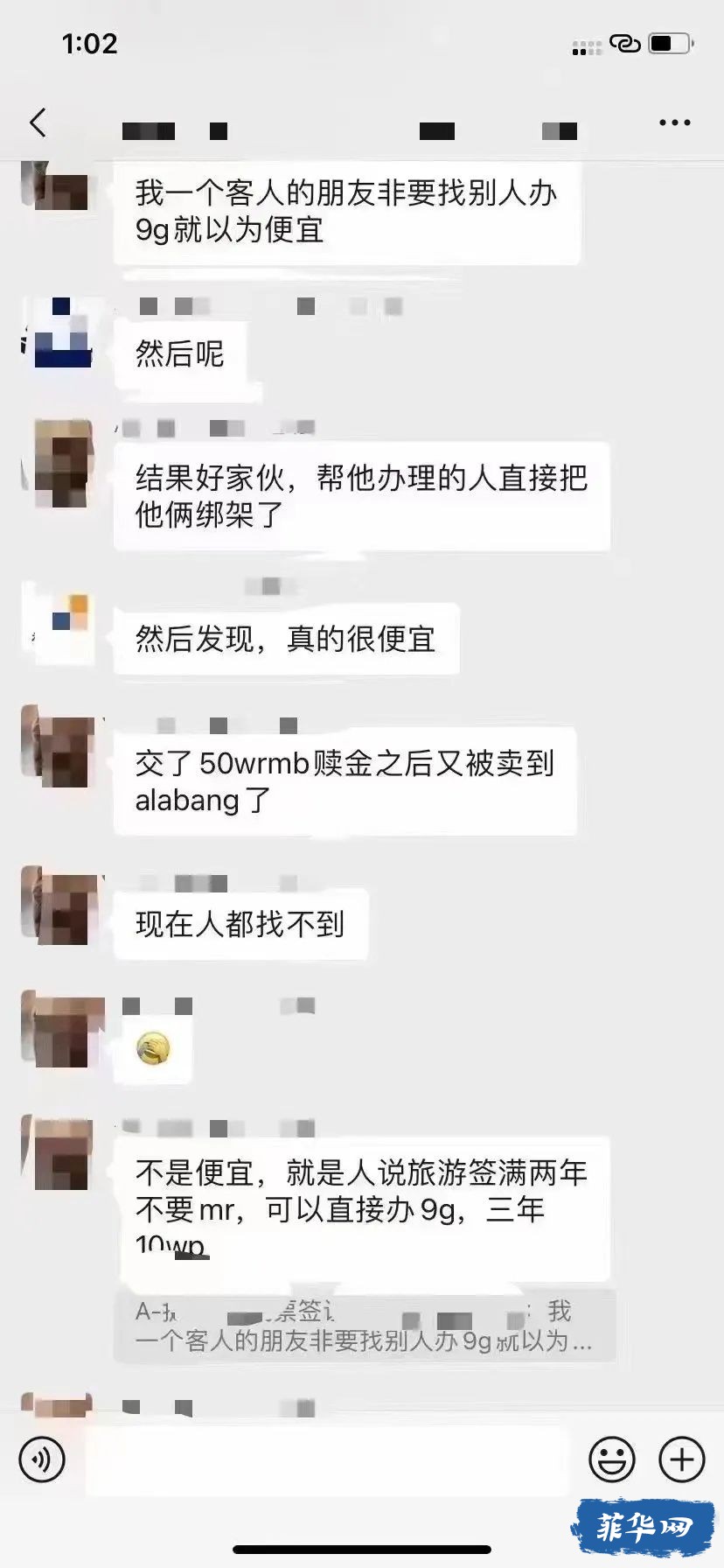The height and width of the screenshot is (1568, 724).
Task: Open avatar next to "然后发现，真的很便宜"
Action: (x=61, y=623)
